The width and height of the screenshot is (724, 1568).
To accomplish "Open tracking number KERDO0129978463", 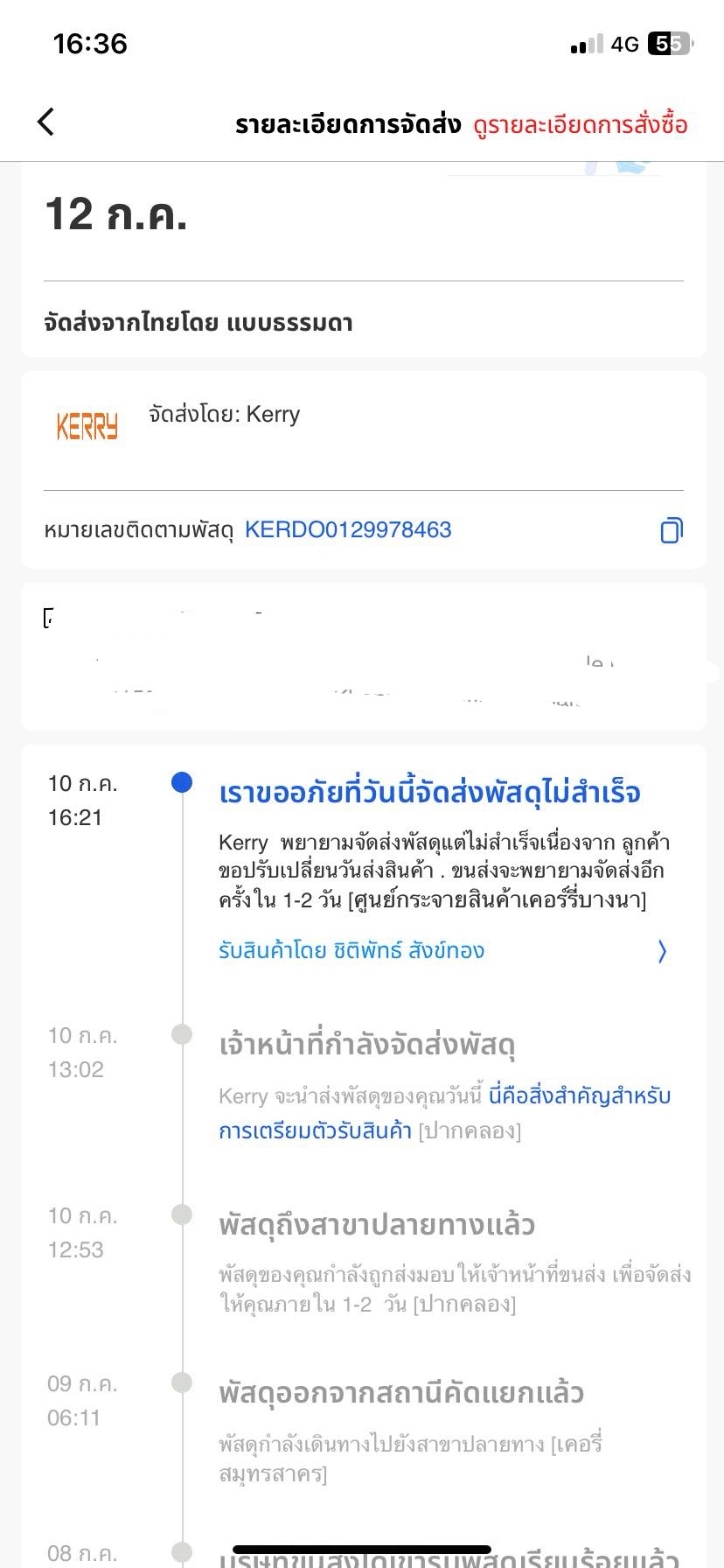I will point(348,530).
